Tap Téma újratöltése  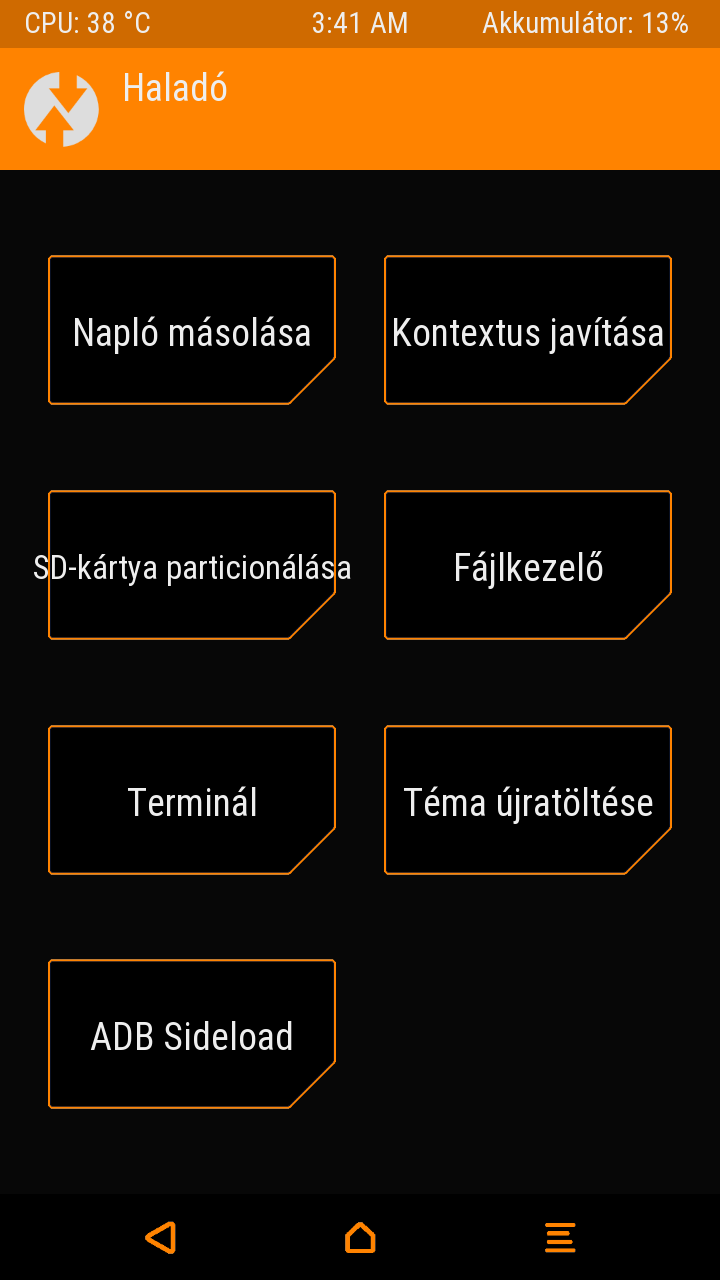click(x=528, y=800)
